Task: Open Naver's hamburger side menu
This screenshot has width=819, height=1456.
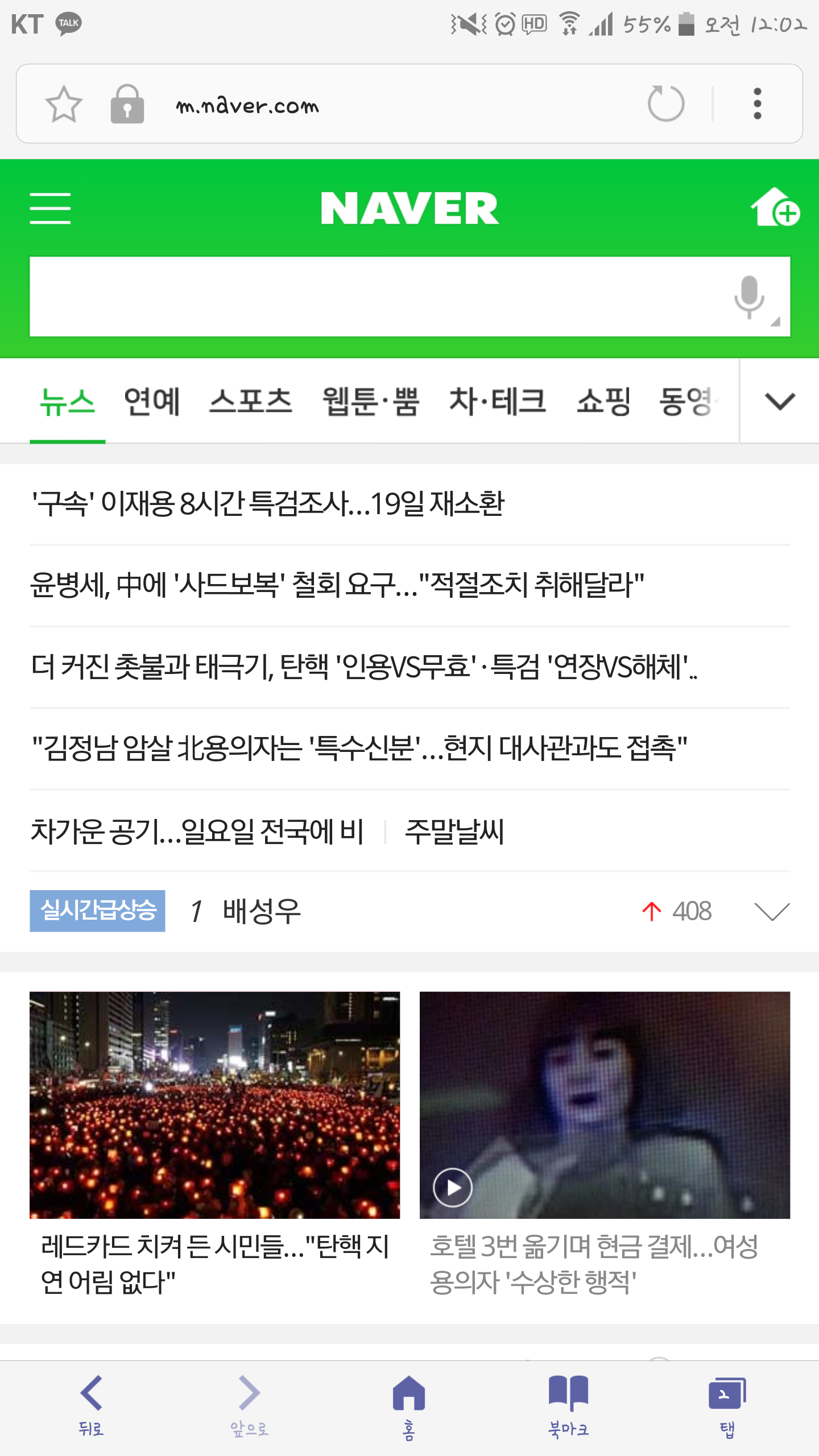Action: (50, 208)
